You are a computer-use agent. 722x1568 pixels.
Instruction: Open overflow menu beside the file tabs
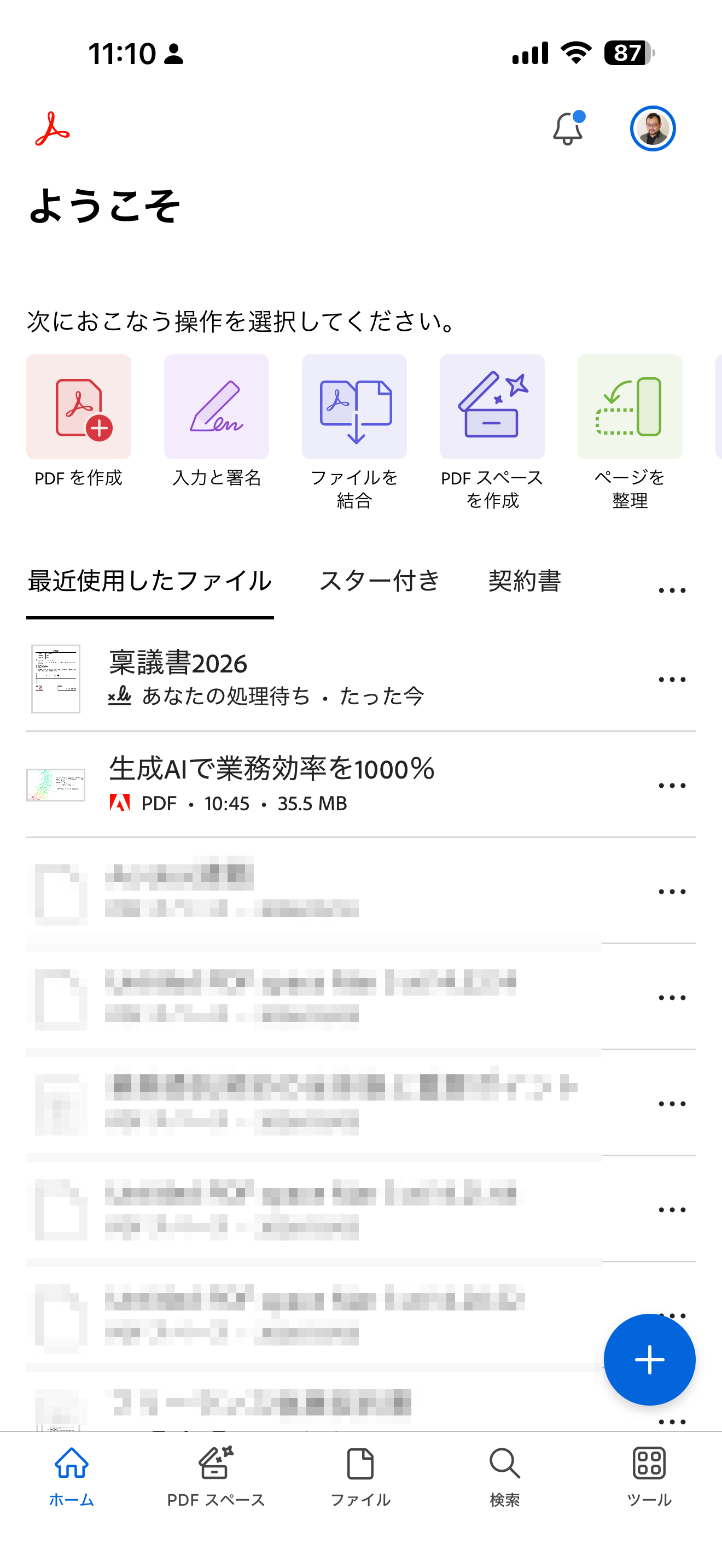click(672, 590)
